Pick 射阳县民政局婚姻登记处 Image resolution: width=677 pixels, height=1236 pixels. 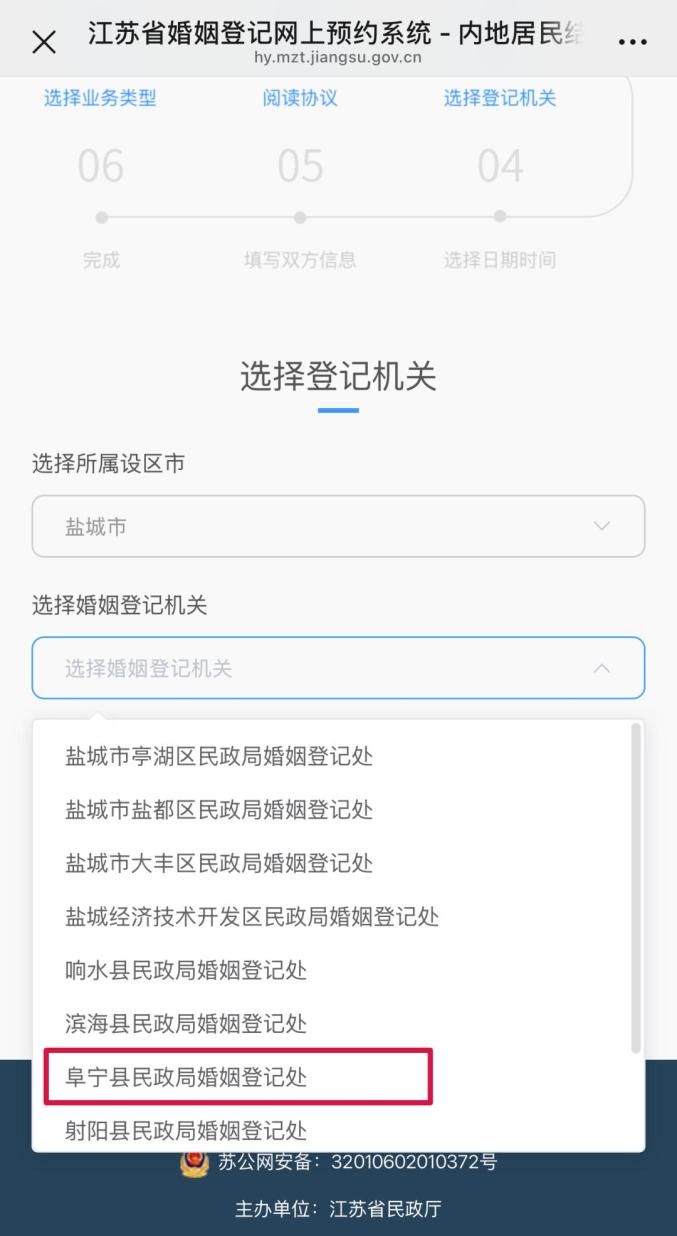186,1131
